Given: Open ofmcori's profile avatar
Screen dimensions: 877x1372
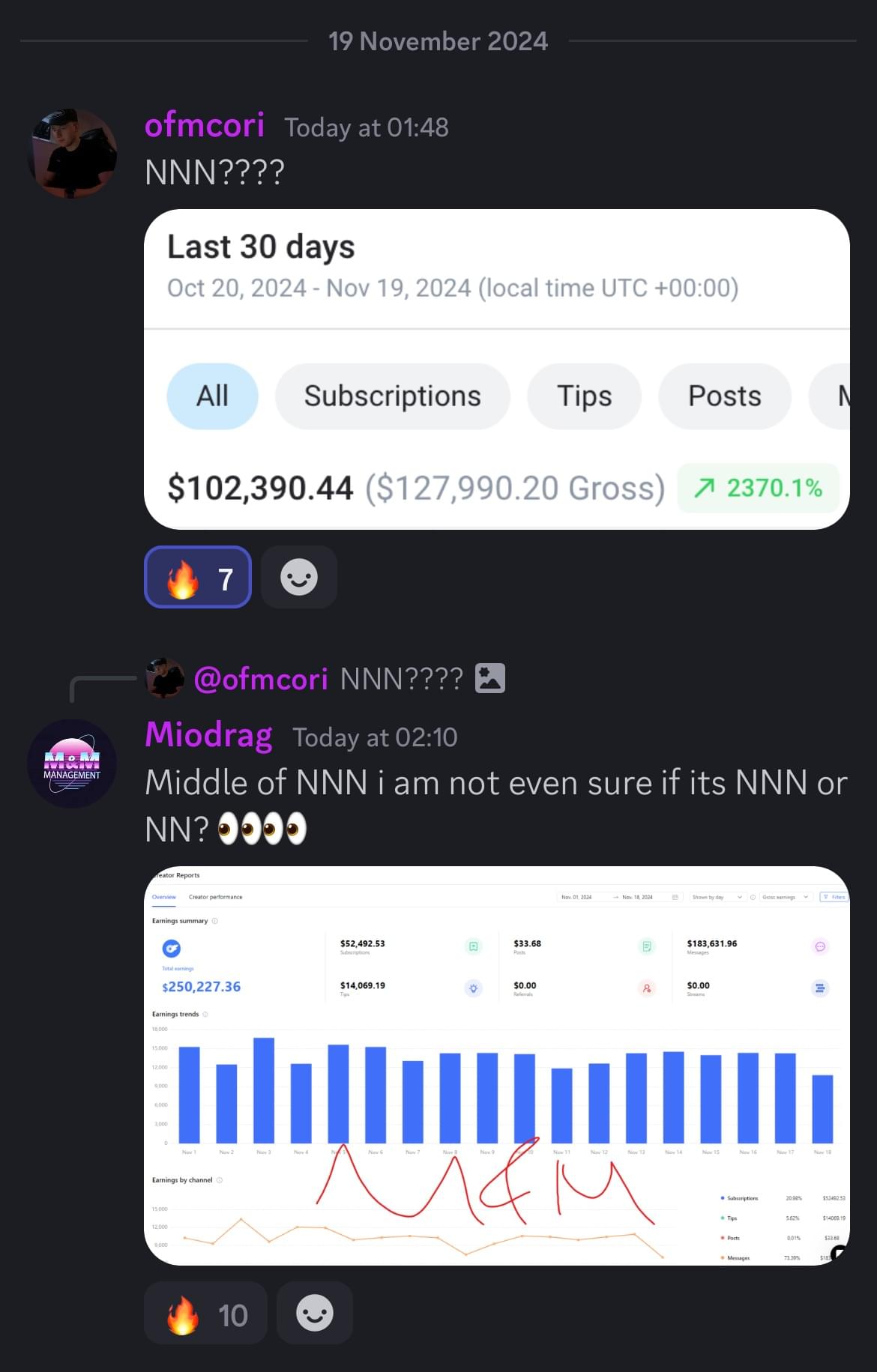Looking at the screenshot, I should point(72,153).
